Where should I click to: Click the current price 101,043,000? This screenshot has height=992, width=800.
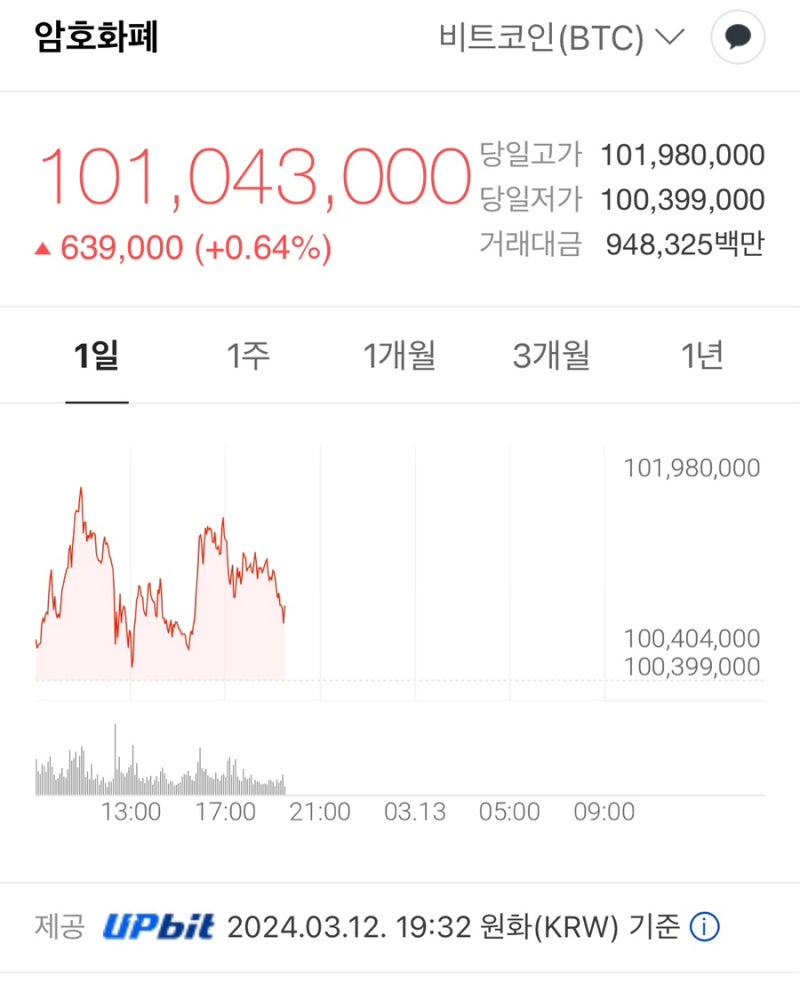coord(250,175)
